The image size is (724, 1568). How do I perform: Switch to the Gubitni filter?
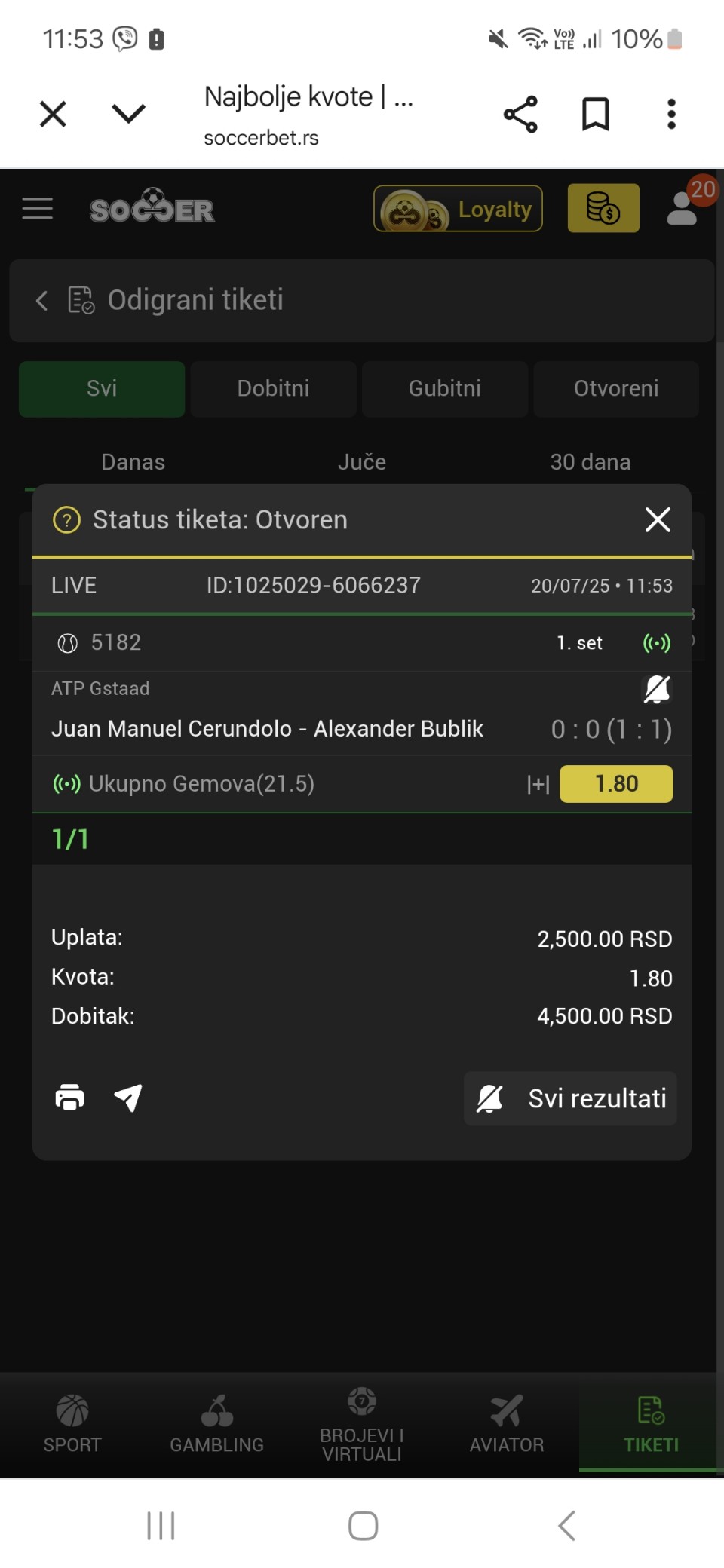[x=445, y=389]
